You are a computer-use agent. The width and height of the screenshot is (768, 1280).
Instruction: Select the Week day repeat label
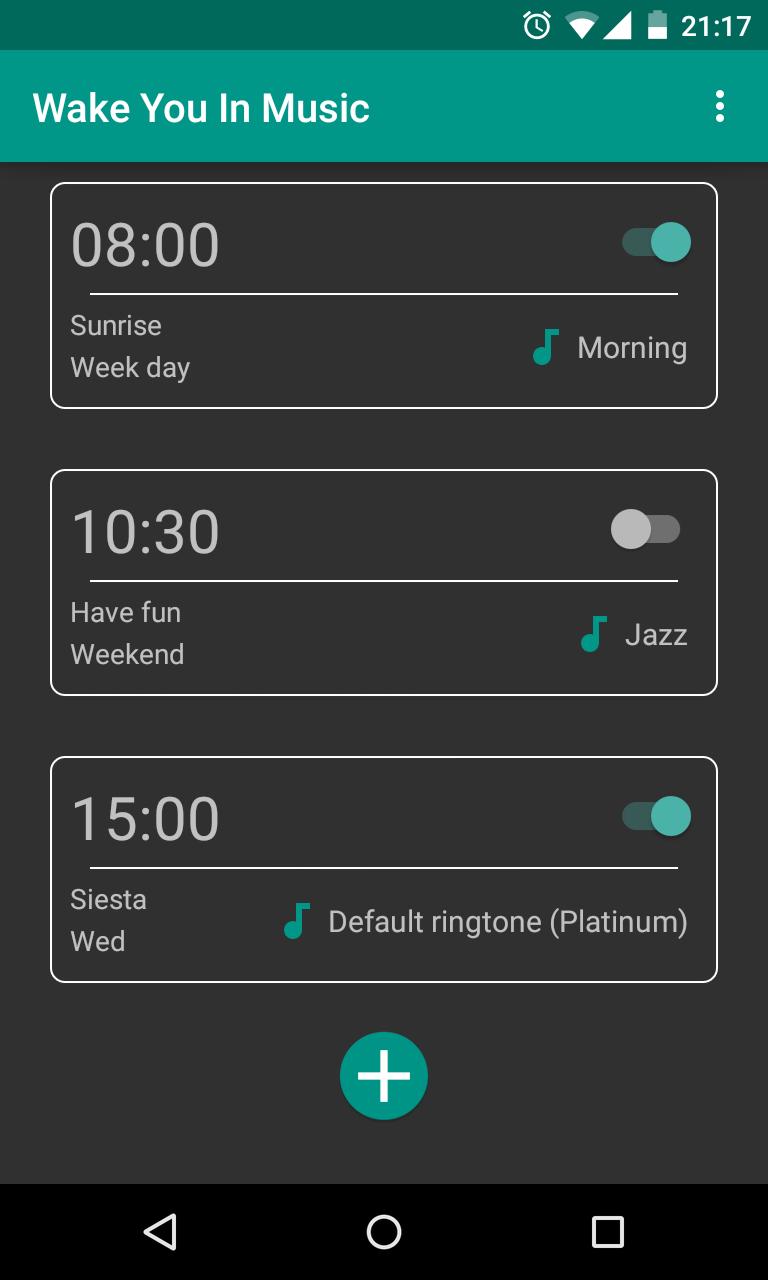(x=130, y=367)
